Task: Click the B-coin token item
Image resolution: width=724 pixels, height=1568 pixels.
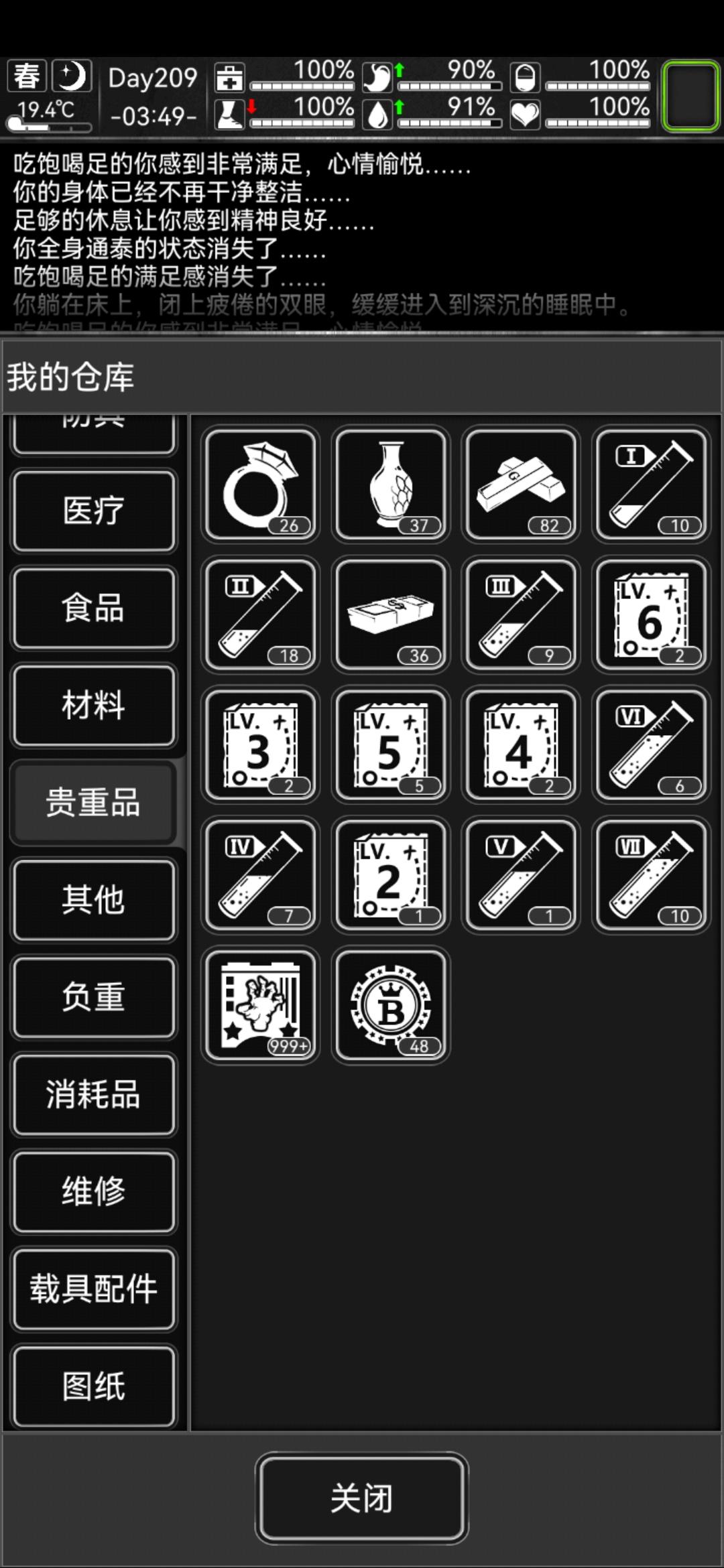Action: pos(389,1006)
